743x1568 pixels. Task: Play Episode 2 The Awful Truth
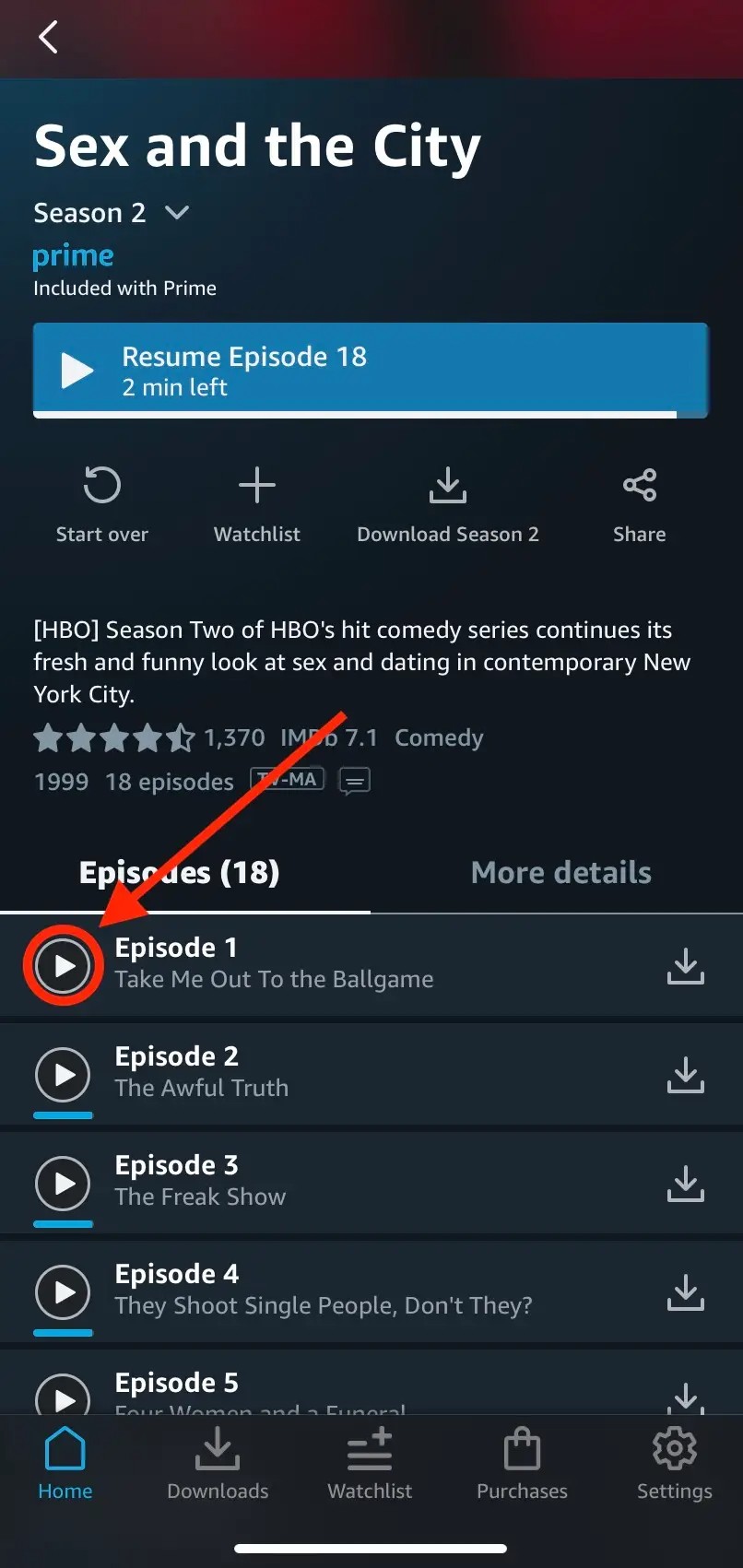tap(63, 1075)
